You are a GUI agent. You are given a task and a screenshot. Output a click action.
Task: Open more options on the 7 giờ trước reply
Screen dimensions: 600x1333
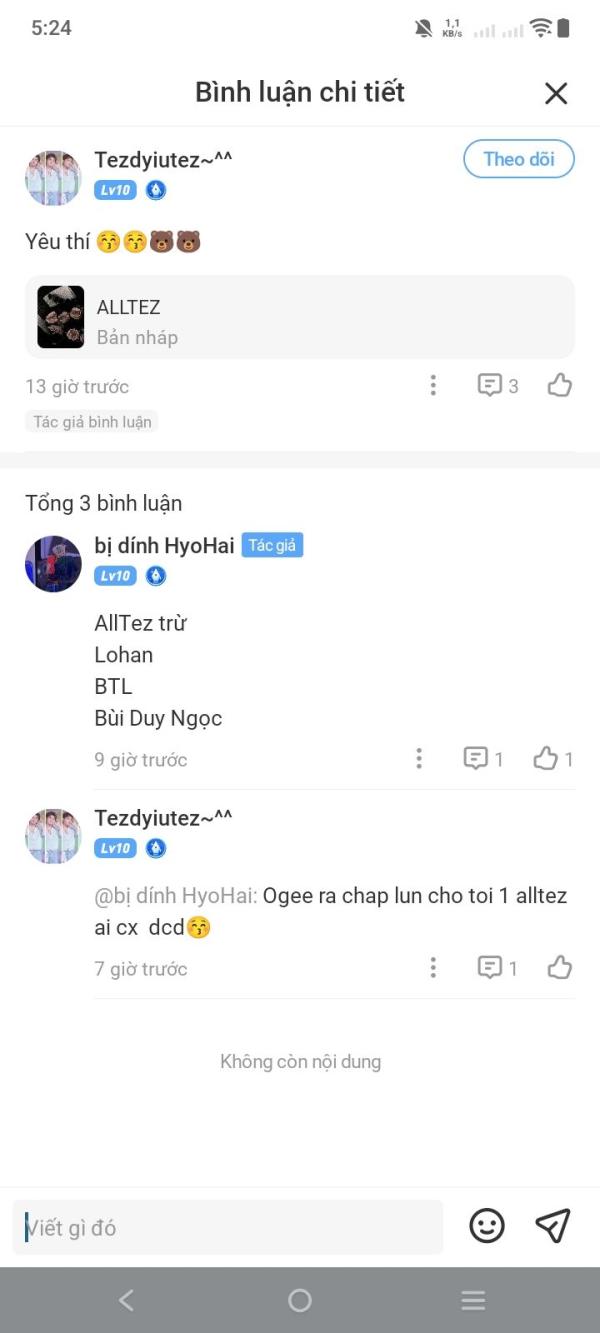[433, 967]
